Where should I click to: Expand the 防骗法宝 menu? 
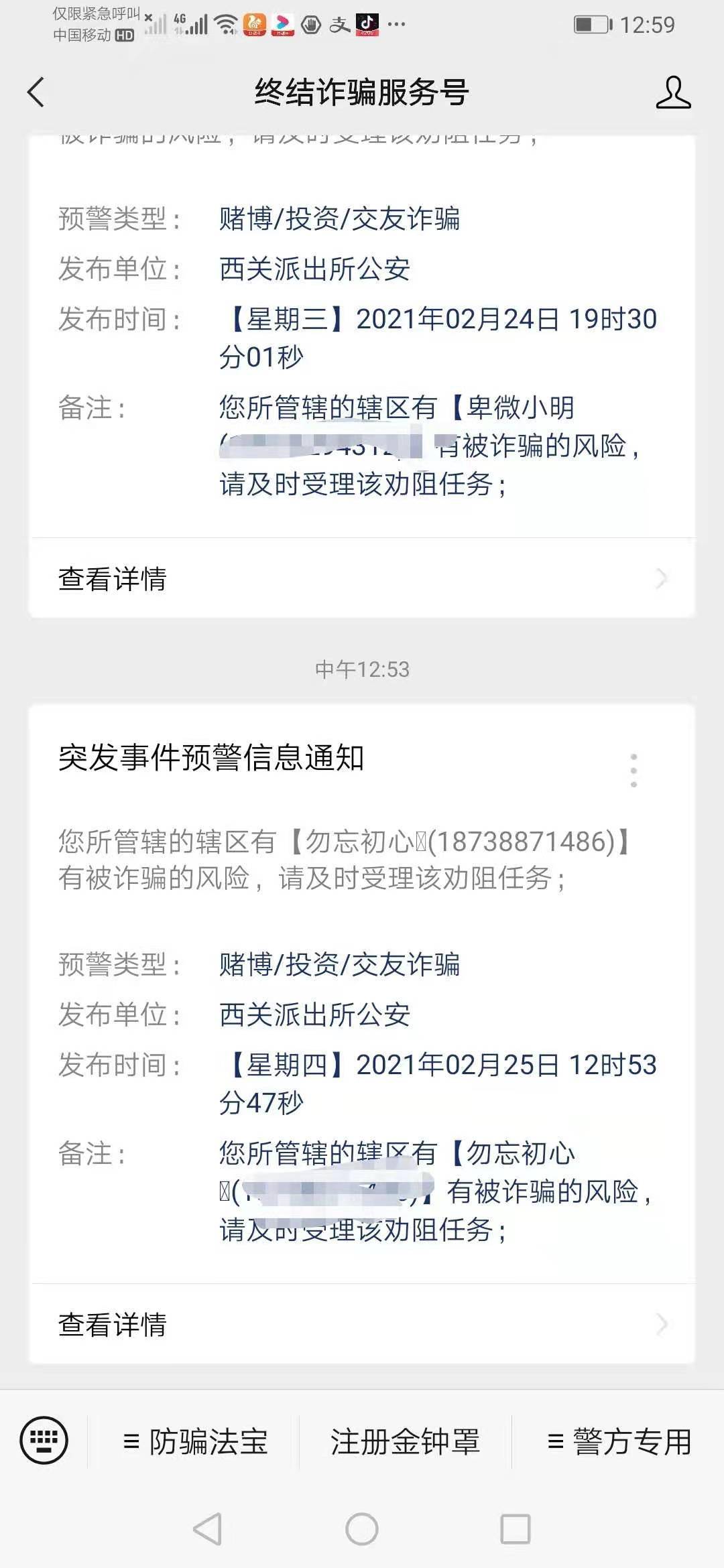194,1441
